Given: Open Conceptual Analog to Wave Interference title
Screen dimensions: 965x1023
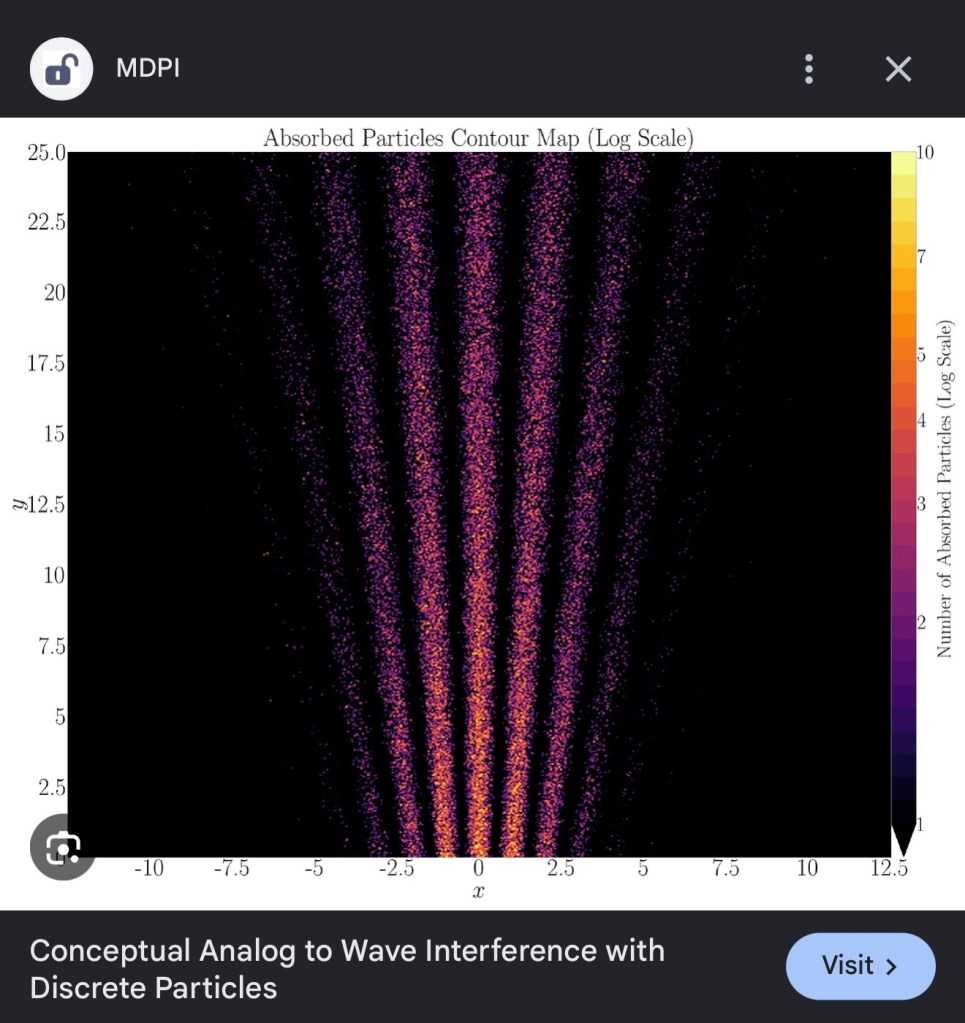Looking at the screenshot, I should [347, 969].
